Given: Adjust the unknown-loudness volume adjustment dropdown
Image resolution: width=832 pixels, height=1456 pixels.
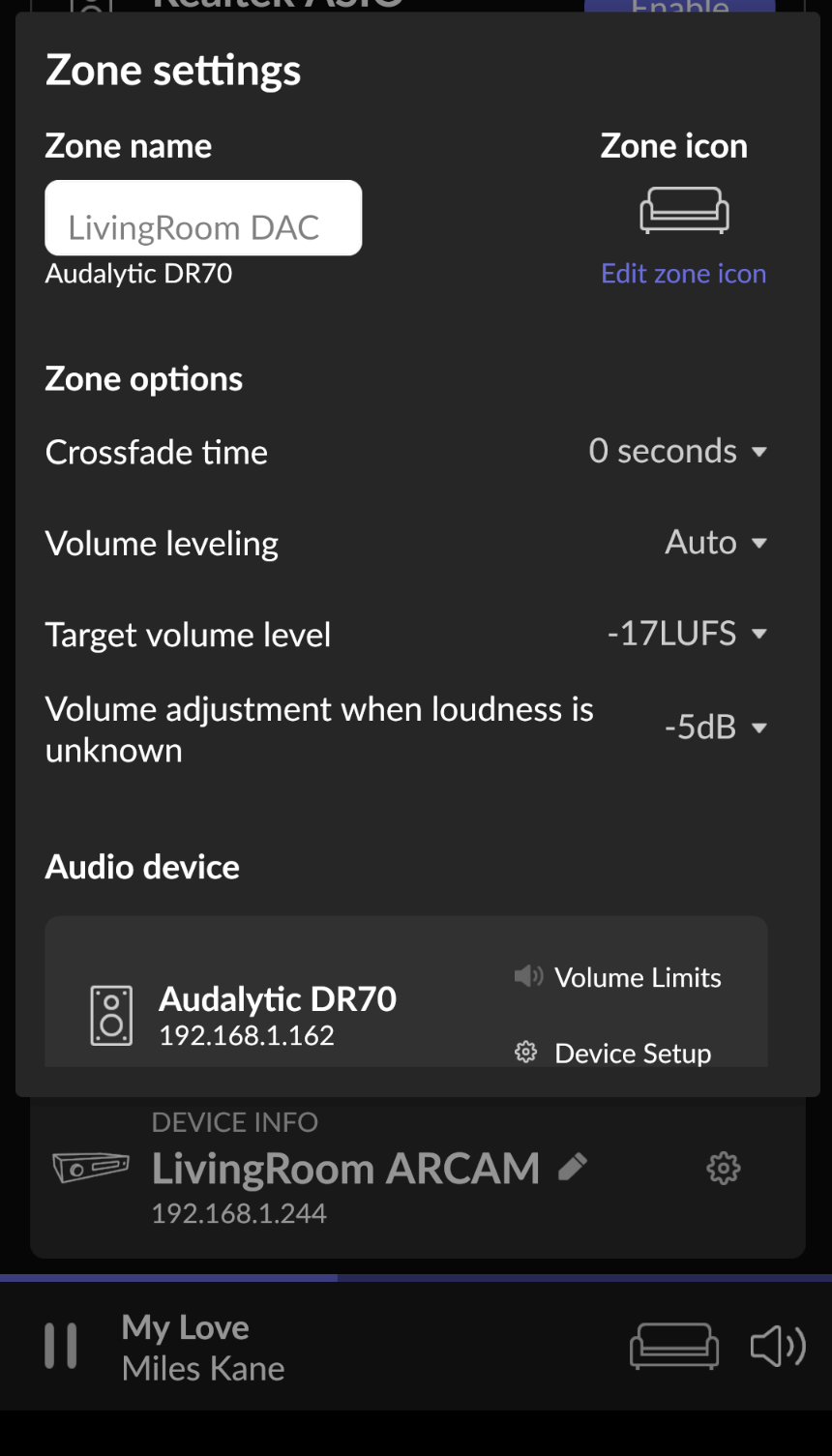Looking at the screenshot, I should [715, 728].
